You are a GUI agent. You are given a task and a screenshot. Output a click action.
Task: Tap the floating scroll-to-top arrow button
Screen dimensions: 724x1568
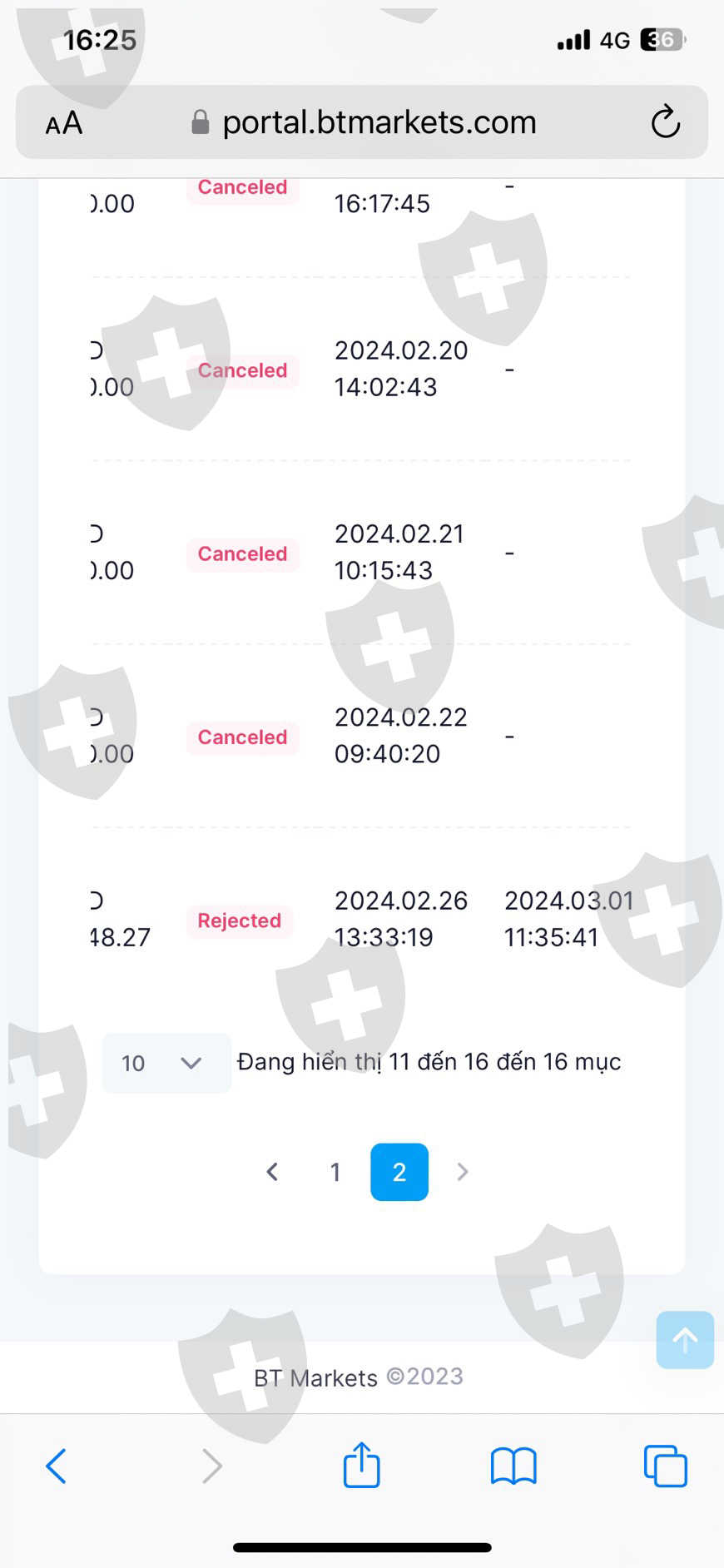(x=685, y=1340)
